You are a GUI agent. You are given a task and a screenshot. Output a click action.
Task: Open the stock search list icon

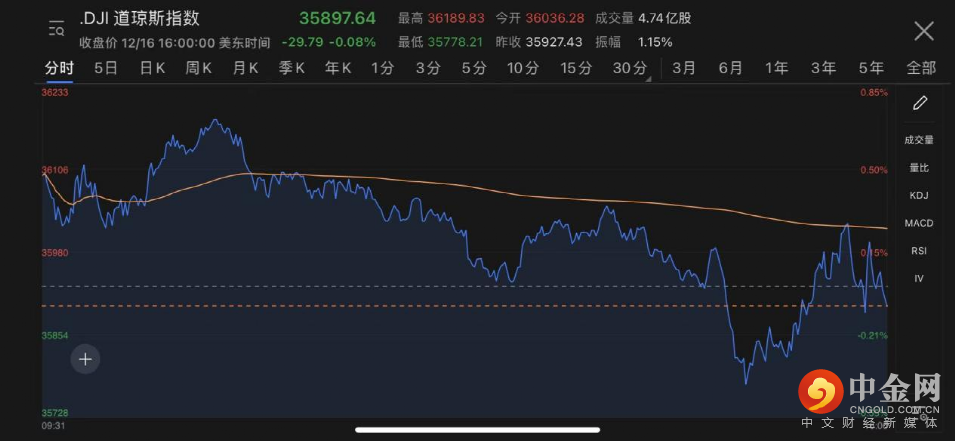pyautogui.click(x=57, y=30)
